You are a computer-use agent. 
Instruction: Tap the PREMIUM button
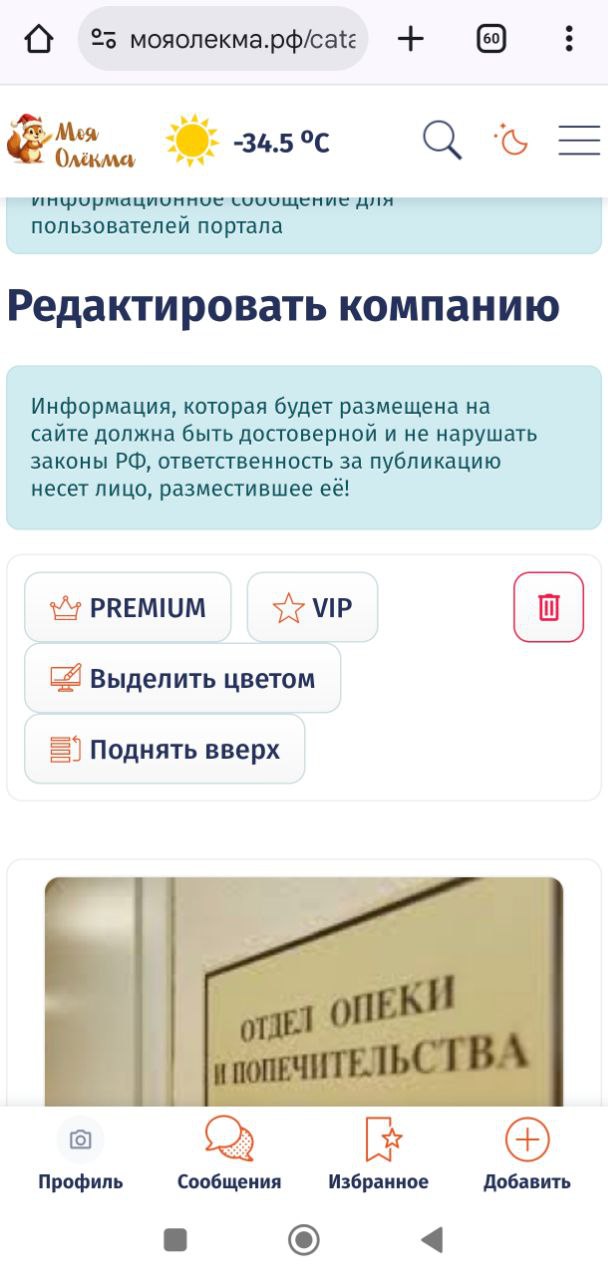tap(128, 607)
